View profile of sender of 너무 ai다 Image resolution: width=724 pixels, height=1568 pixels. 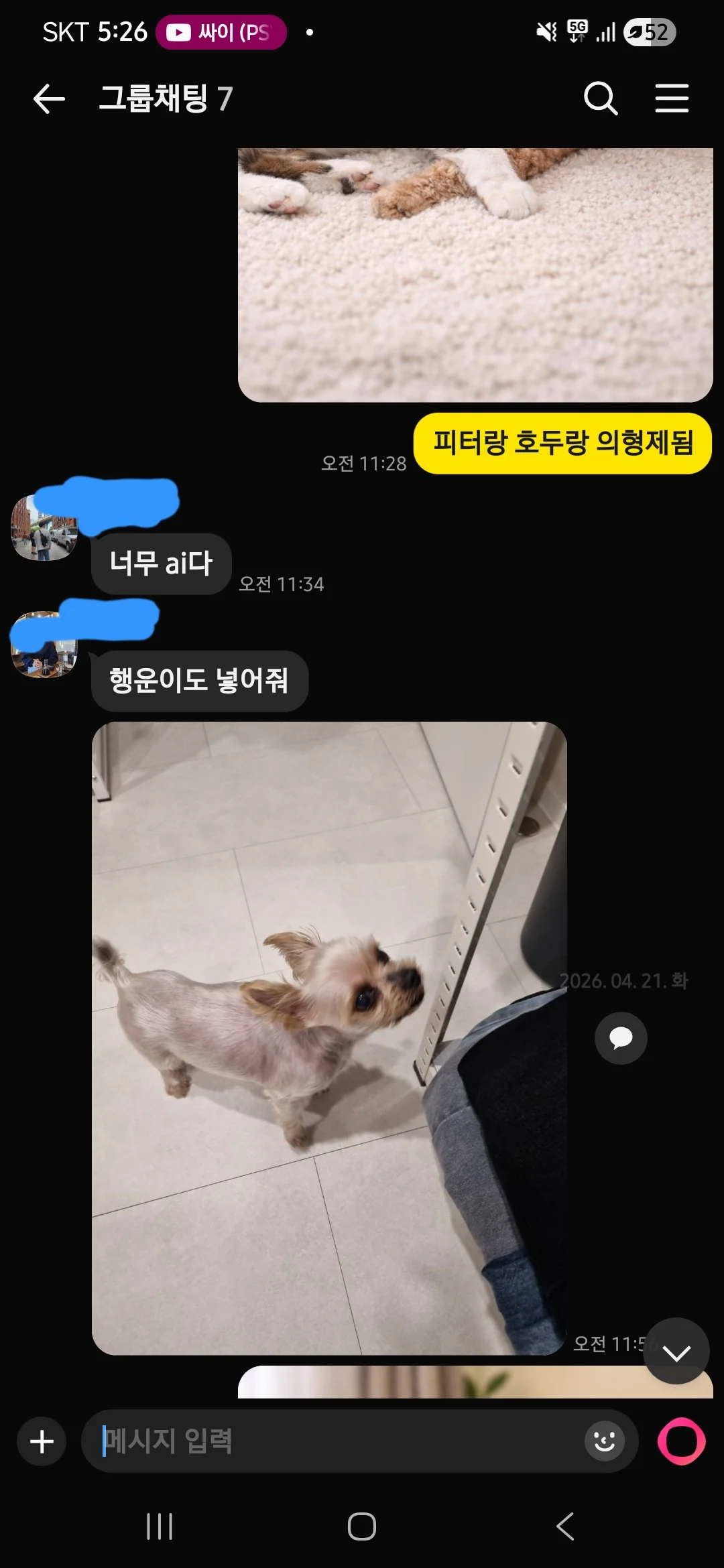(x=44, y=527)
